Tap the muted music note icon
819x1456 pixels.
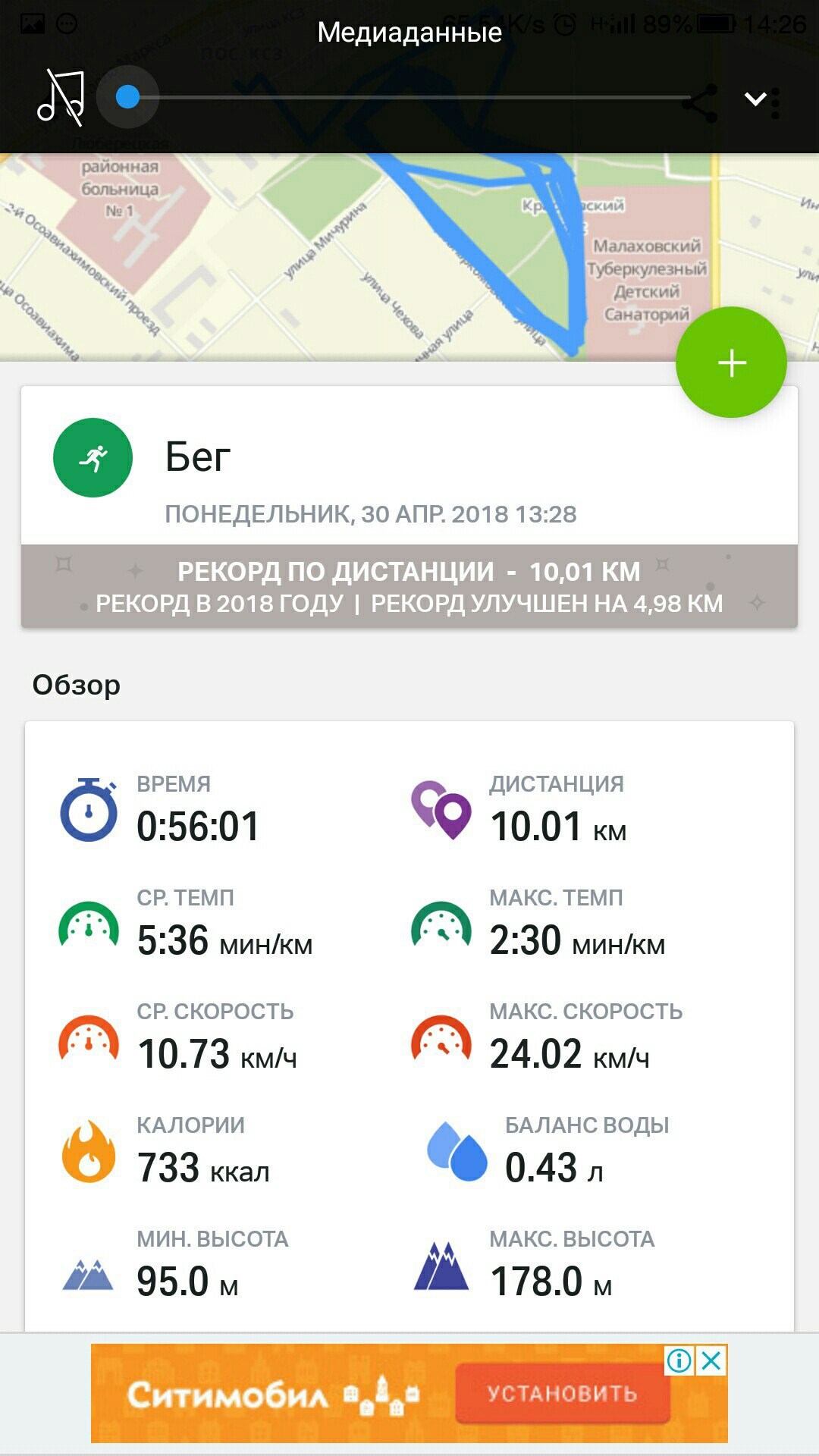click(61, 97)
